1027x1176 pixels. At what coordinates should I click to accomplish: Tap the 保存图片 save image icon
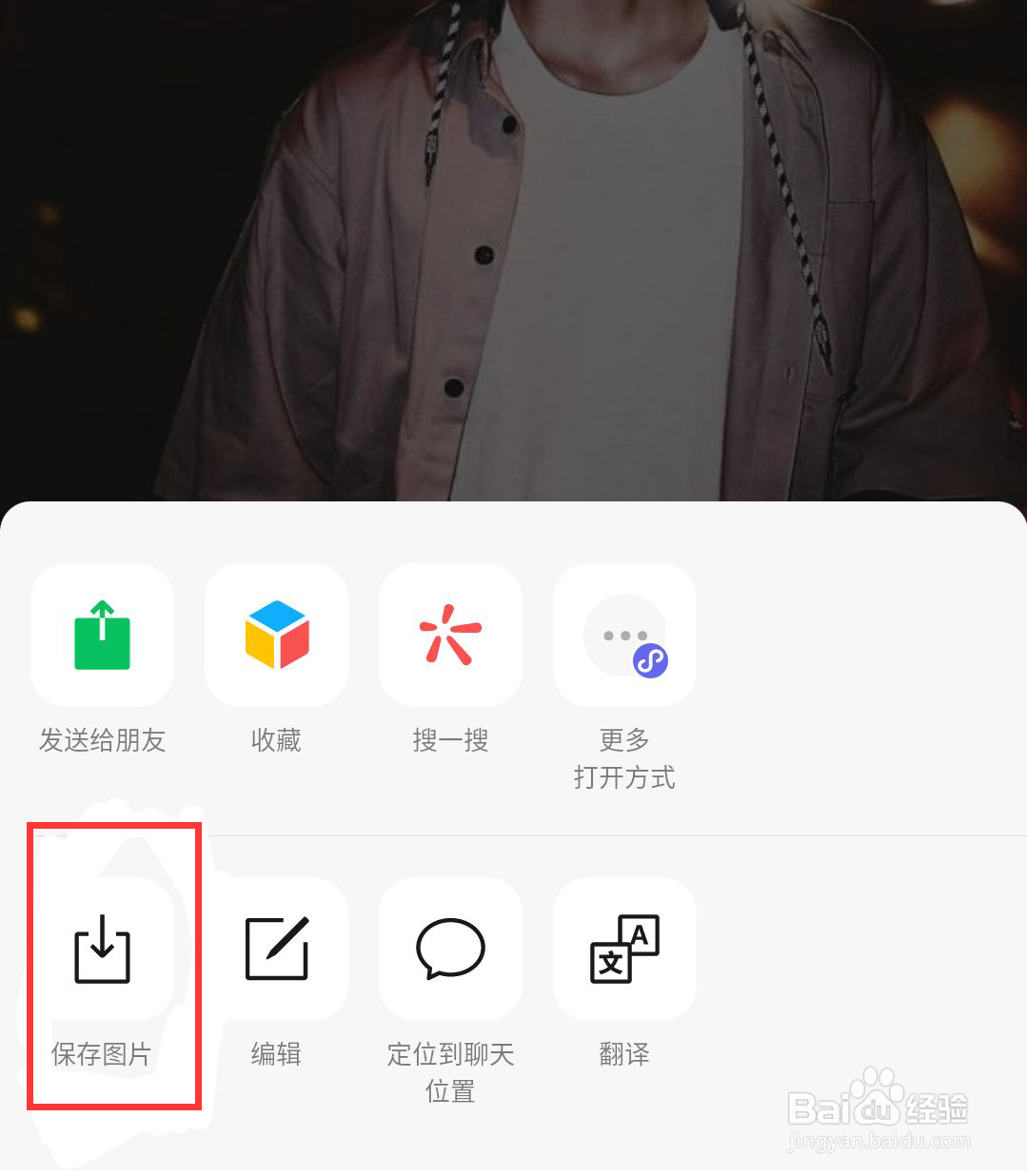tap(103, 949)
